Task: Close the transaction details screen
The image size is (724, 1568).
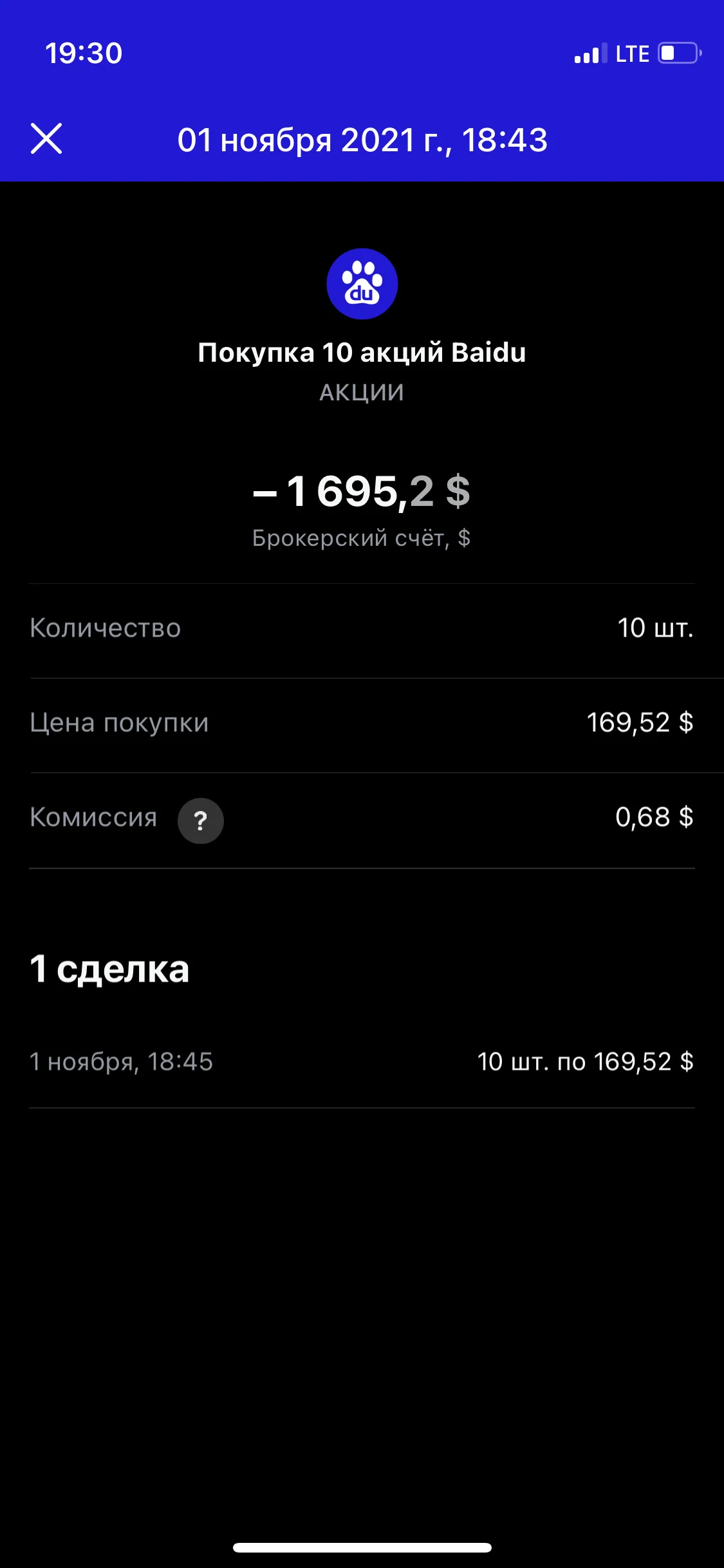Action: (46, 138)
